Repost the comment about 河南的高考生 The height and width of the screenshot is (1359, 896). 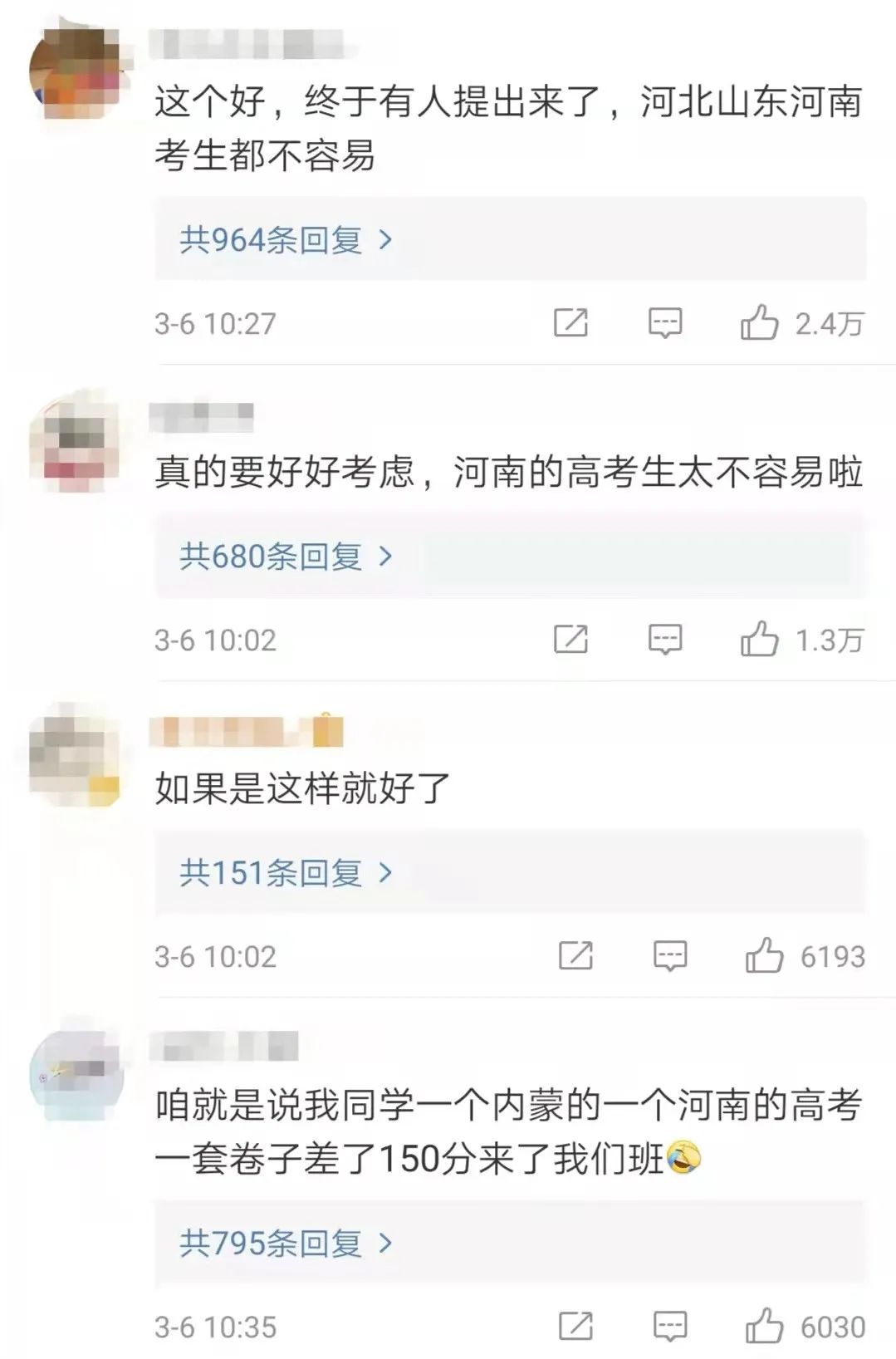point(570,640)
